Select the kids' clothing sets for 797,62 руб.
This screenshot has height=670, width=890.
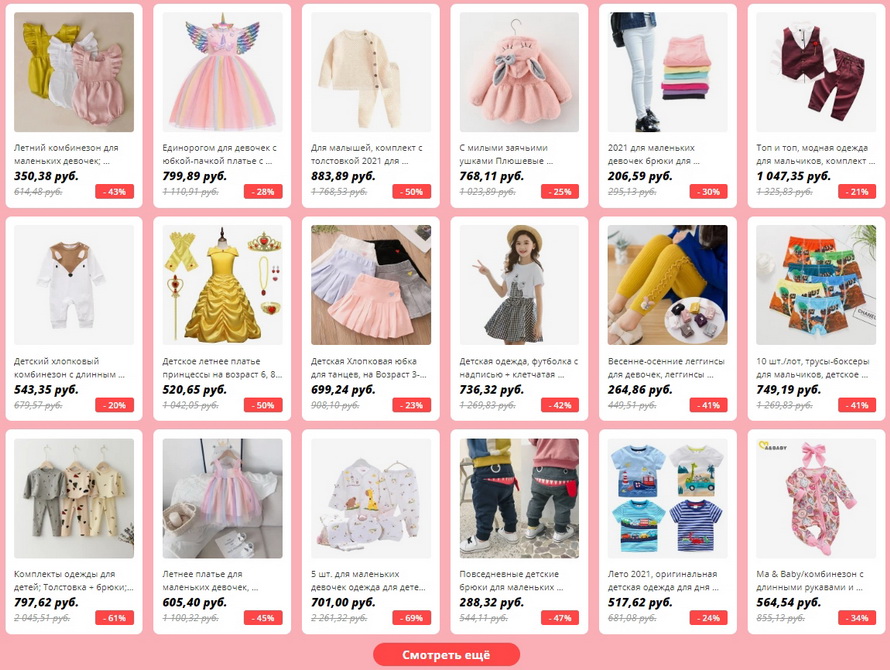coord(74,498)
